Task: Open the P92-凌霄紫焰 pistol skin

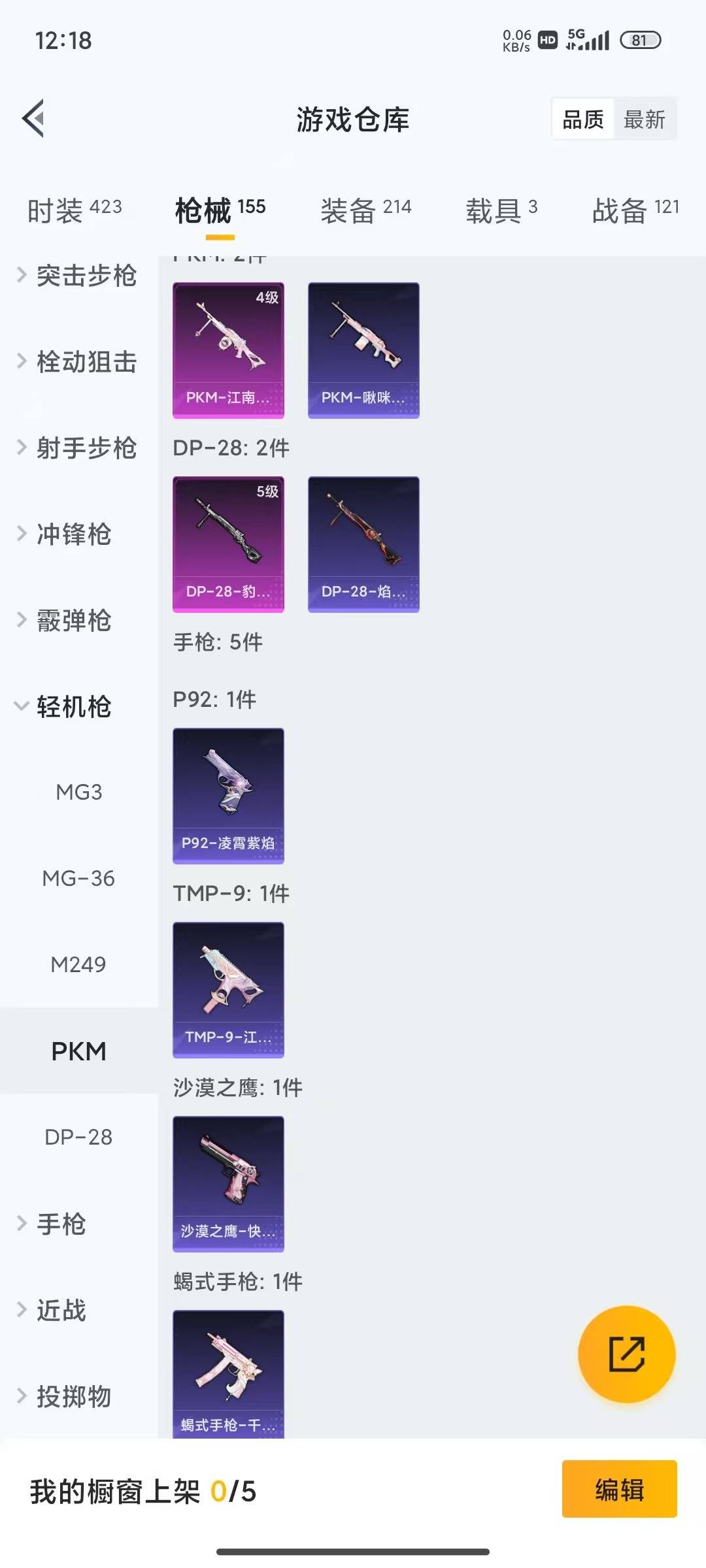Action: point(227,796)
